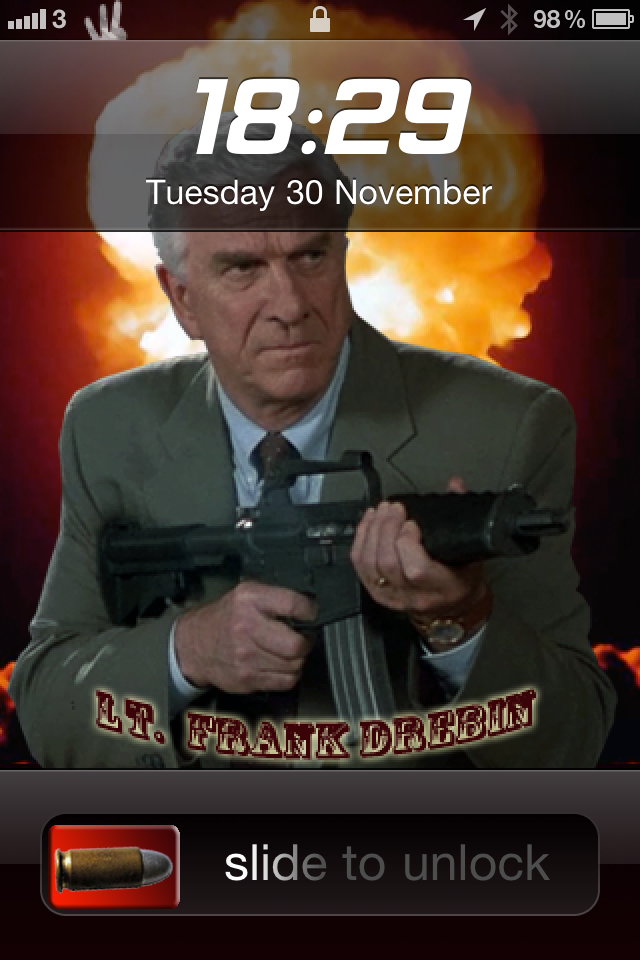Tap the bullet slide-to-unlock knob
Screen dimensions: 640x960
click(114, 865)
